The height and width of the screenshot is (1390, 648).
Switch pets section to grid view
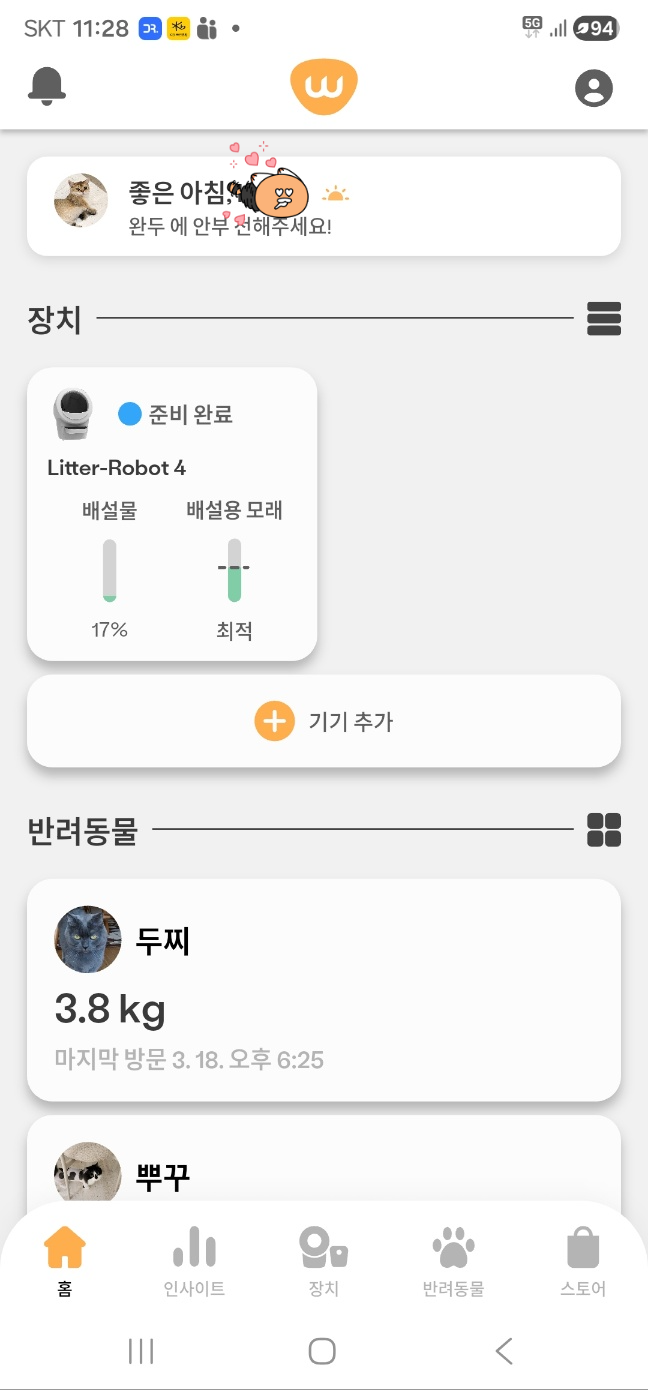(604, 830)
